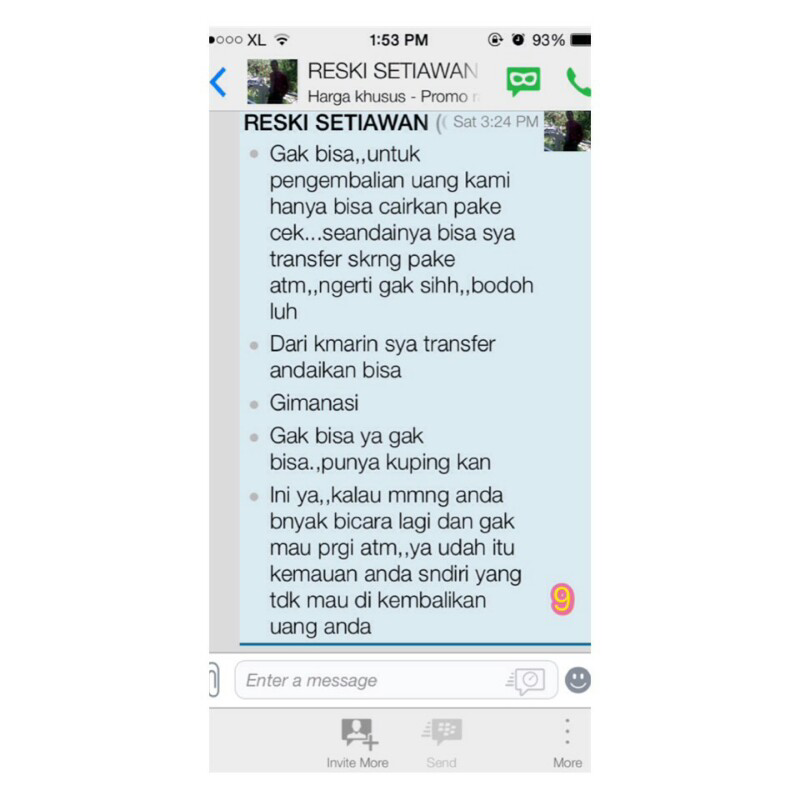The height and width of the screenshot is (800, 800).
Task: Open the timed message icon in input
Action: (526, 680)
